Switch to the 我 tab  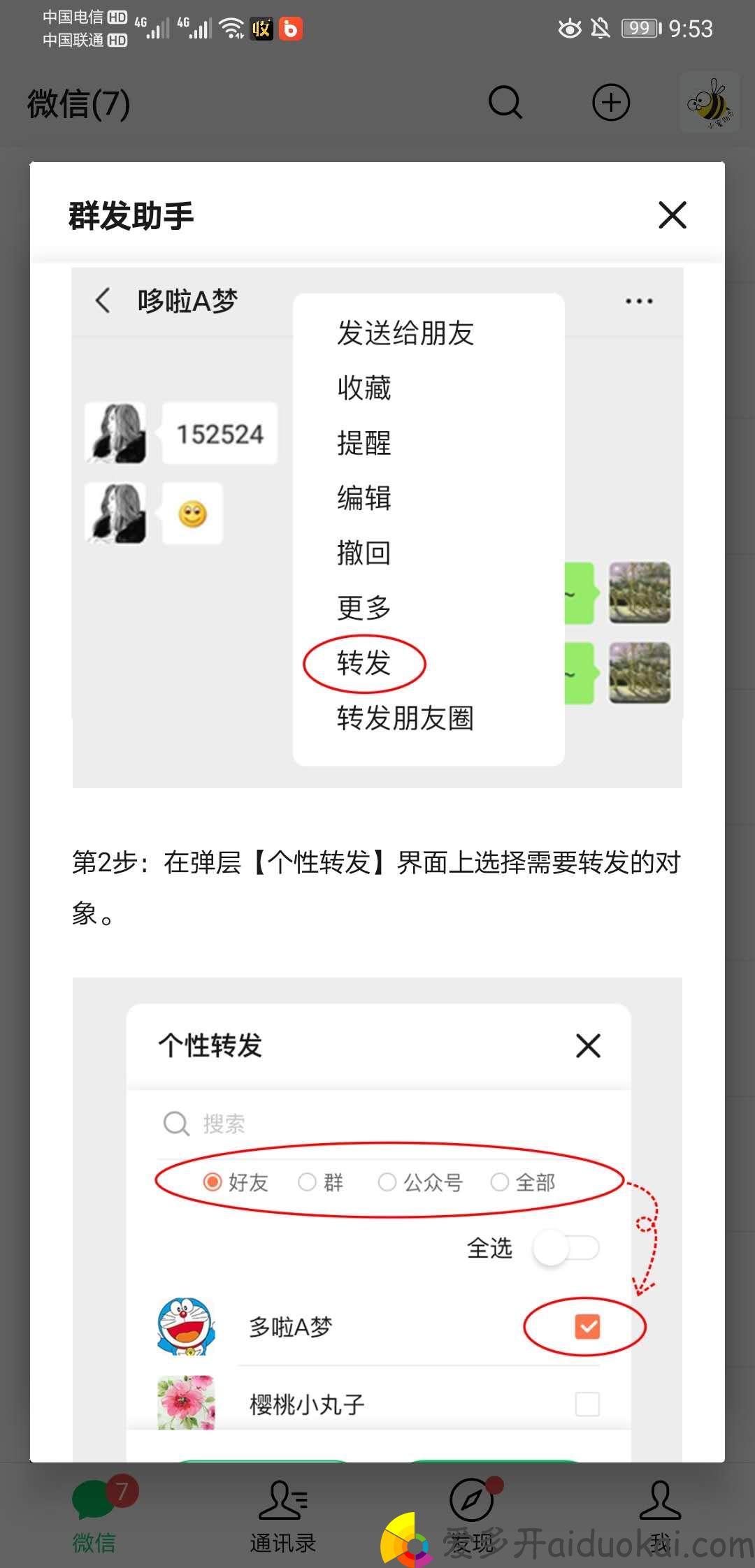660,1513
